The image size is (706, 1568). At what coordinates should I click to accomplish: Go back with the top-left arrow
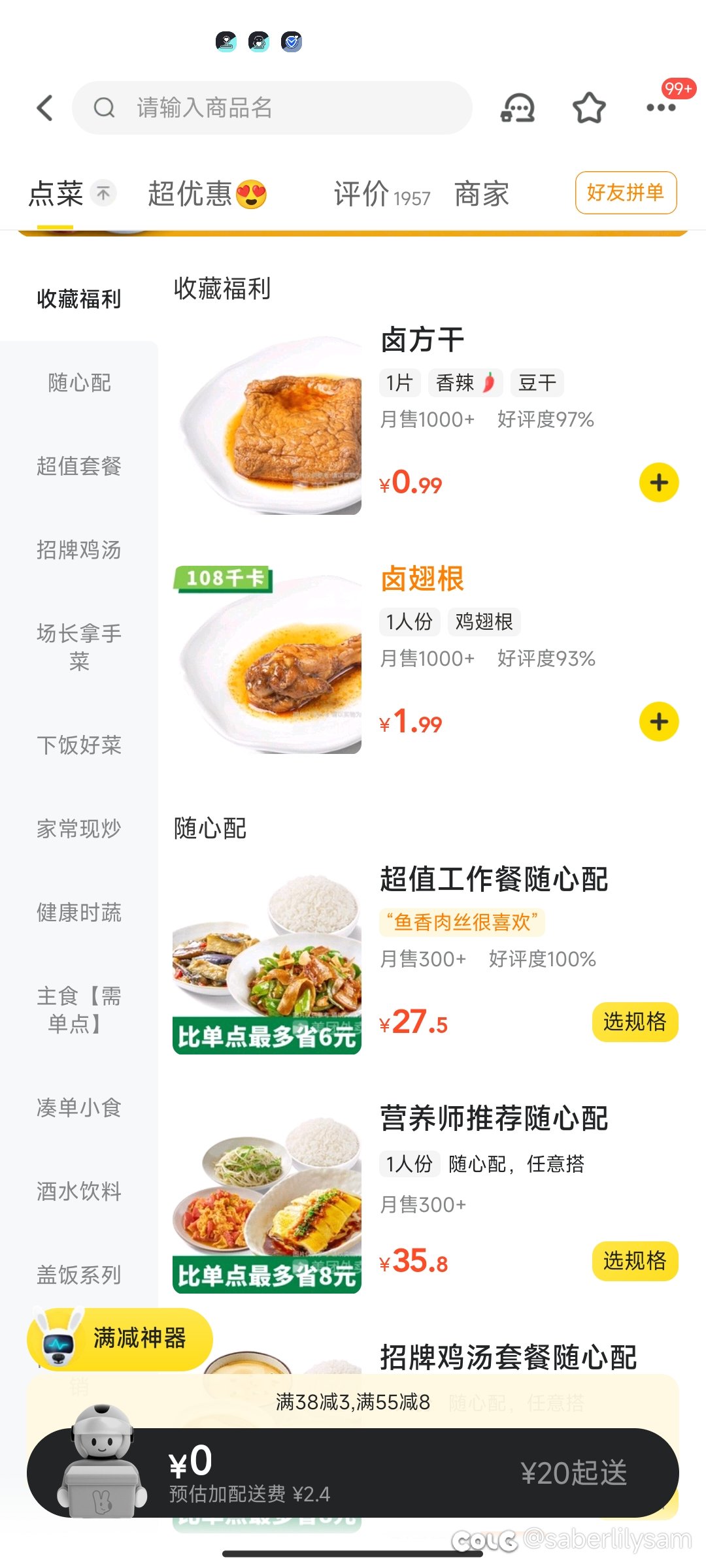pos(45,108)
